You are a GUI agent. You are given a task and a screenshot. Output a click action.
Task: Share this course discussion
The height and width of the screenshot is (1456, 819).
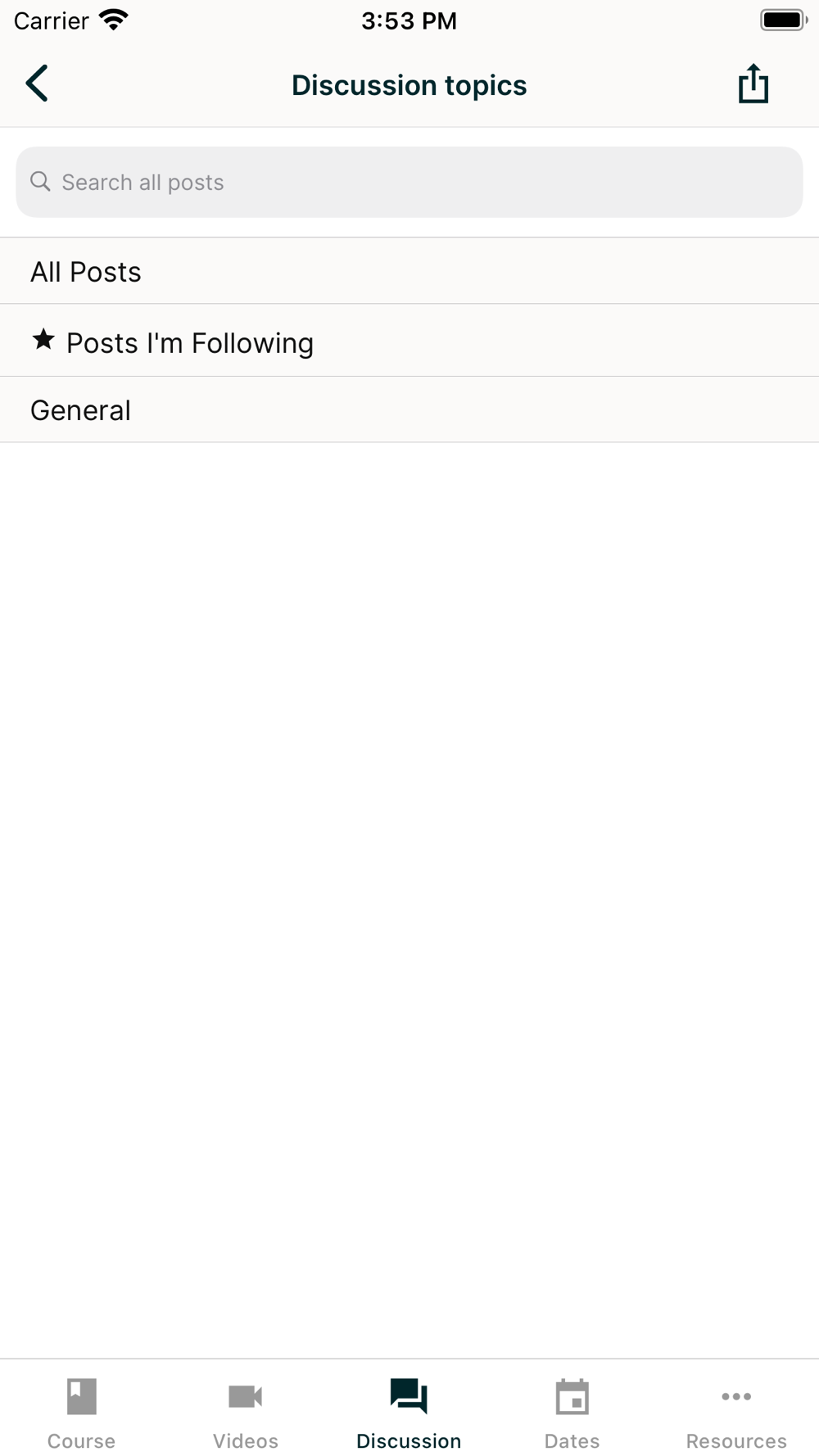click(x=753, y=84)
